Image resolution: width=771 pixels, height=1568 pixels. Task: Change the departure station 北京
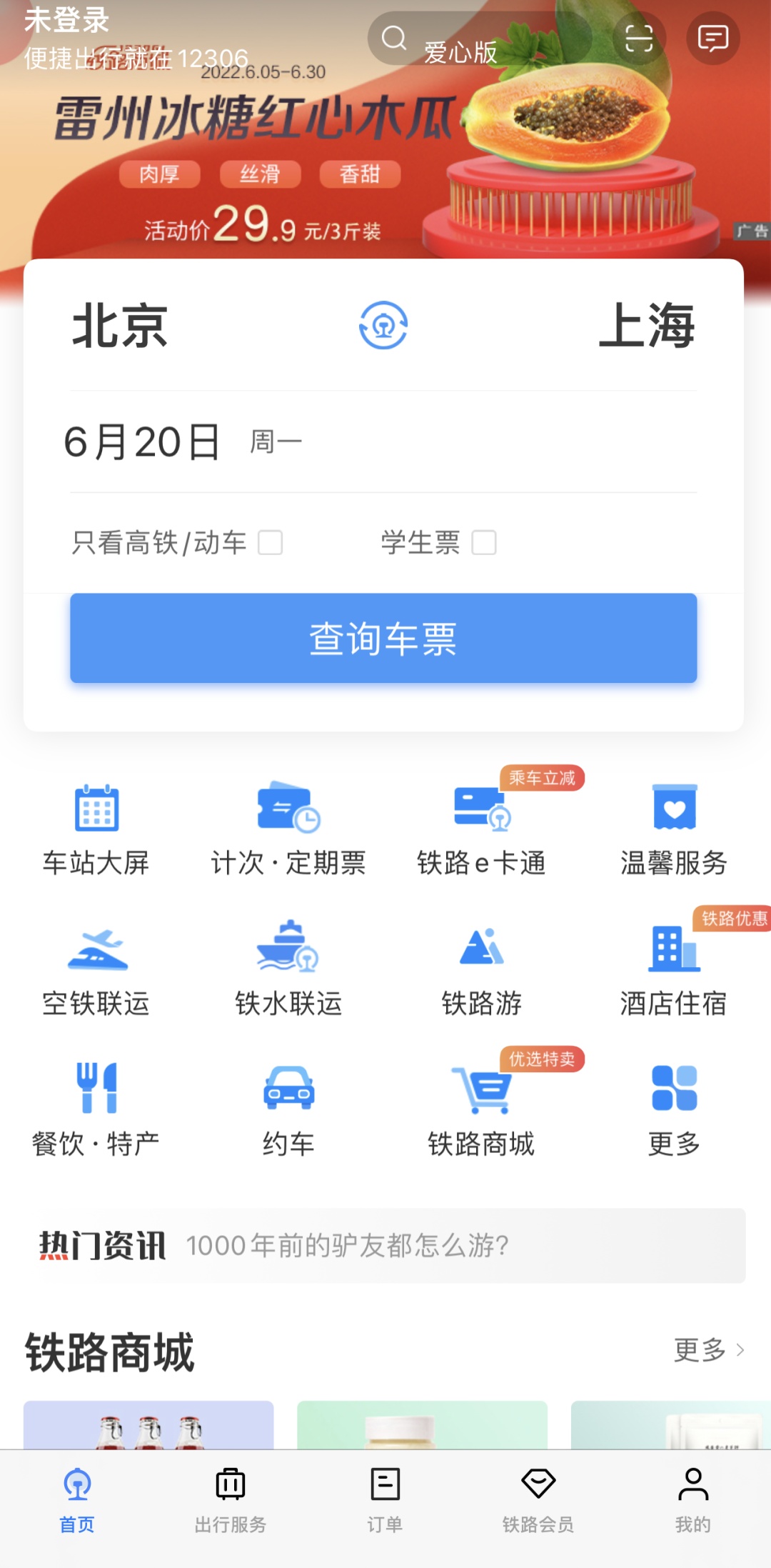pyautogui.click(x=120, y=326)
